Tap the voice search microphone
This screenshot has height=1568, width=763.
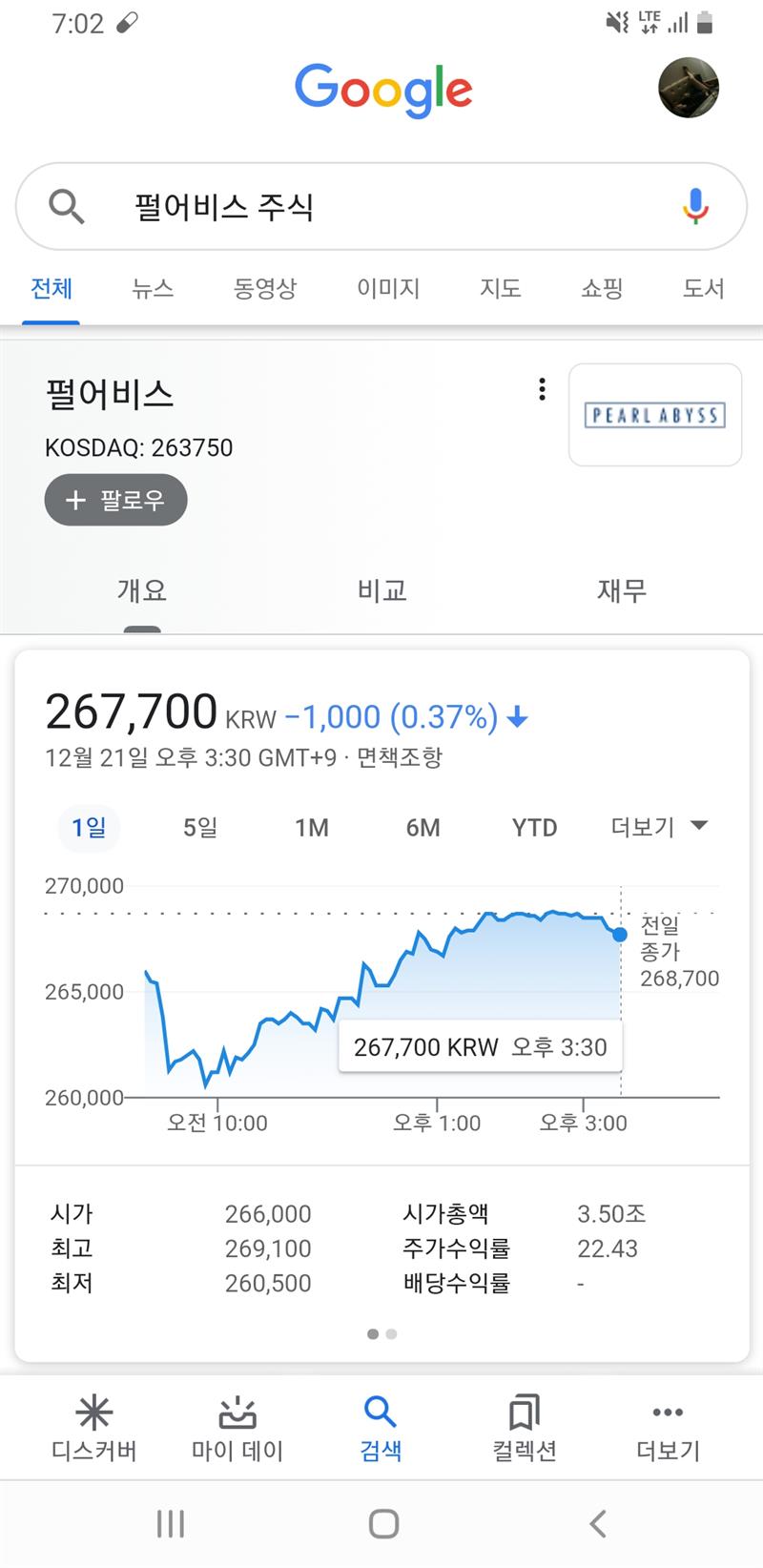click(695, 206)
